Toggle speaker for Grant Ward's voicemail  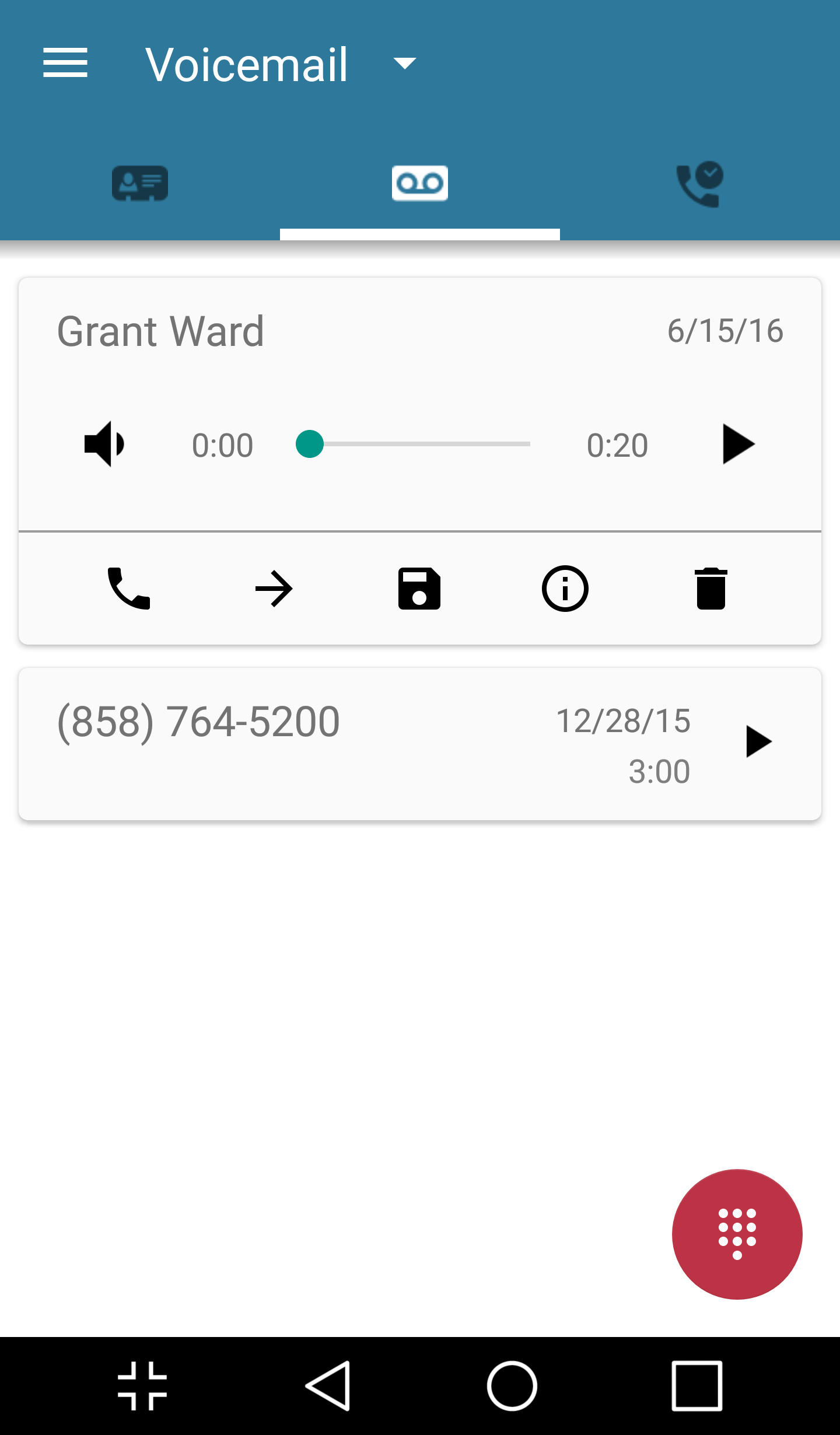105,444
